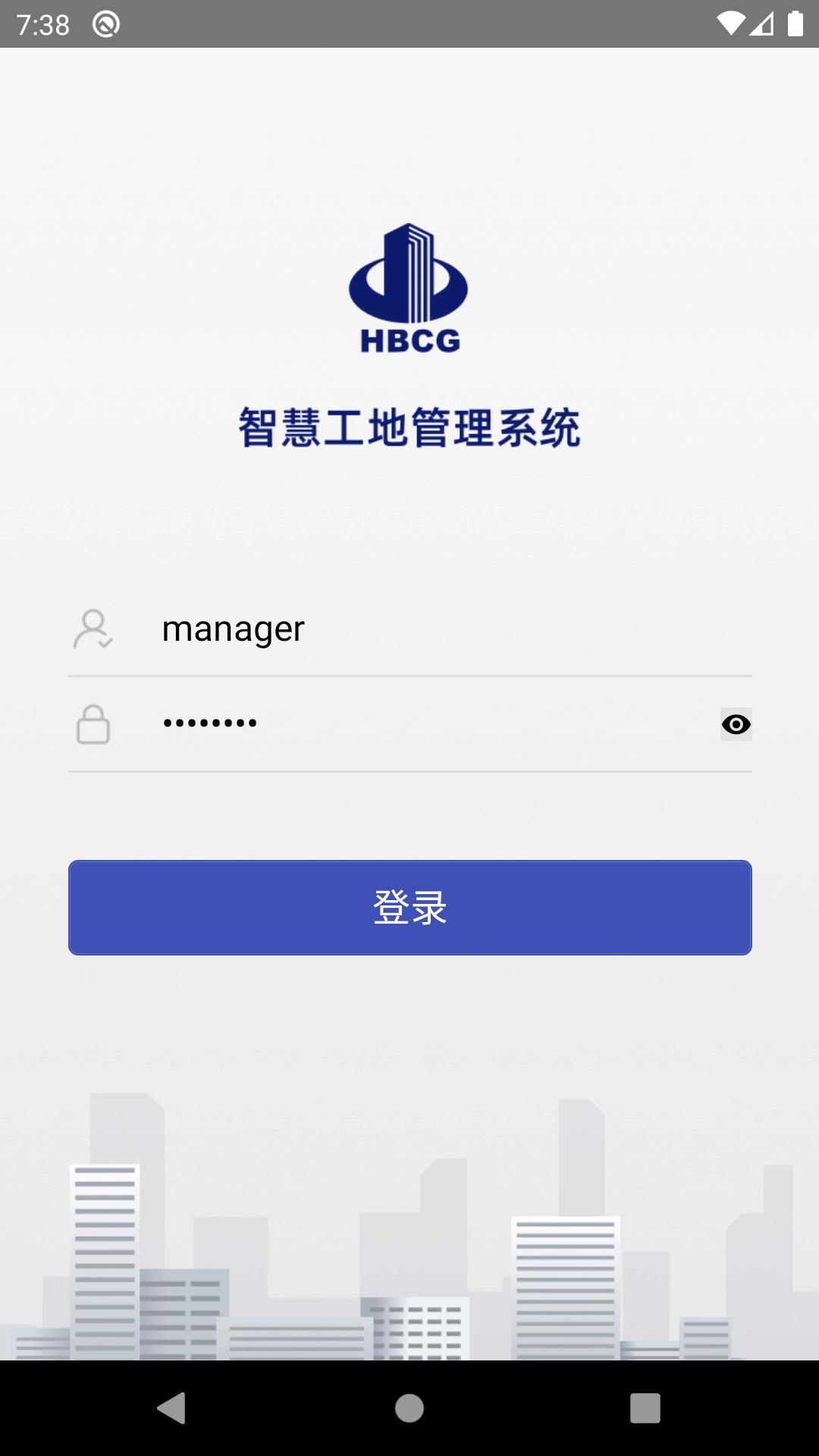Tap the blue 登录 login button
The width and height of the screenshot is (819, 1456).
pos(409,907)
